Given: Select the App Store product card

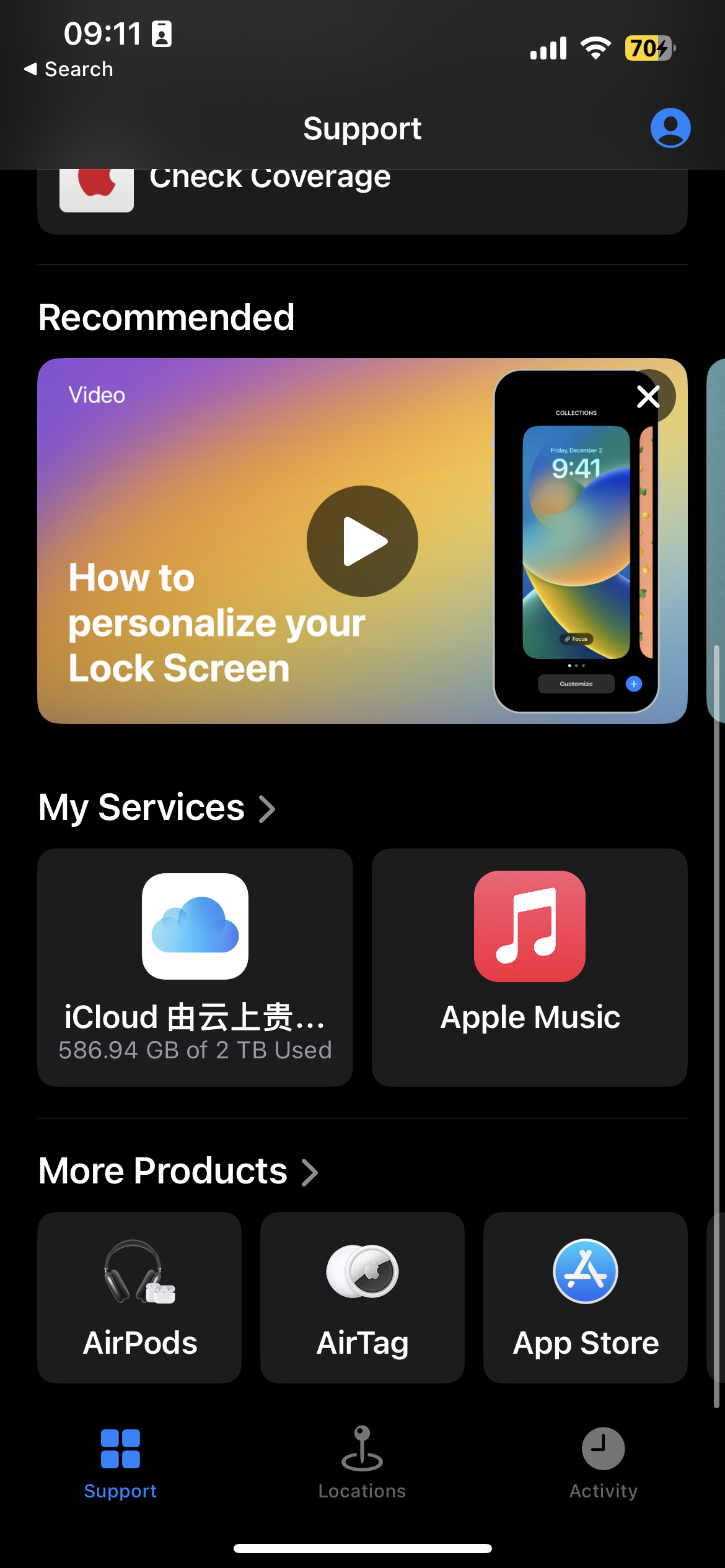Looking at the screenshot, I should click(586, 1297).
